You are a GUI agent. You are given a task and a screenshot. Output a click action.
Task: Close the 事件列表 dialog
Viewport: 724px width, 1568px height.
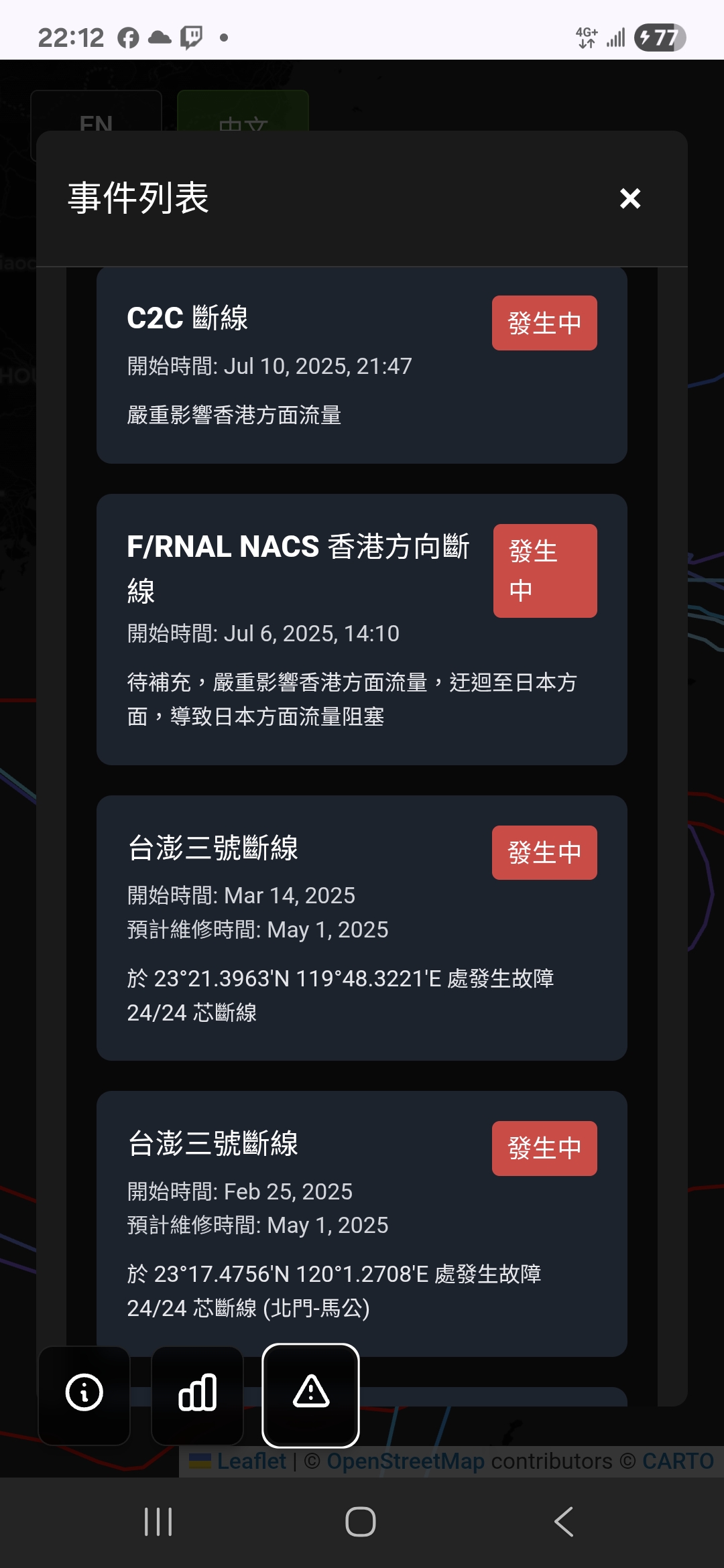pos(630,198)
